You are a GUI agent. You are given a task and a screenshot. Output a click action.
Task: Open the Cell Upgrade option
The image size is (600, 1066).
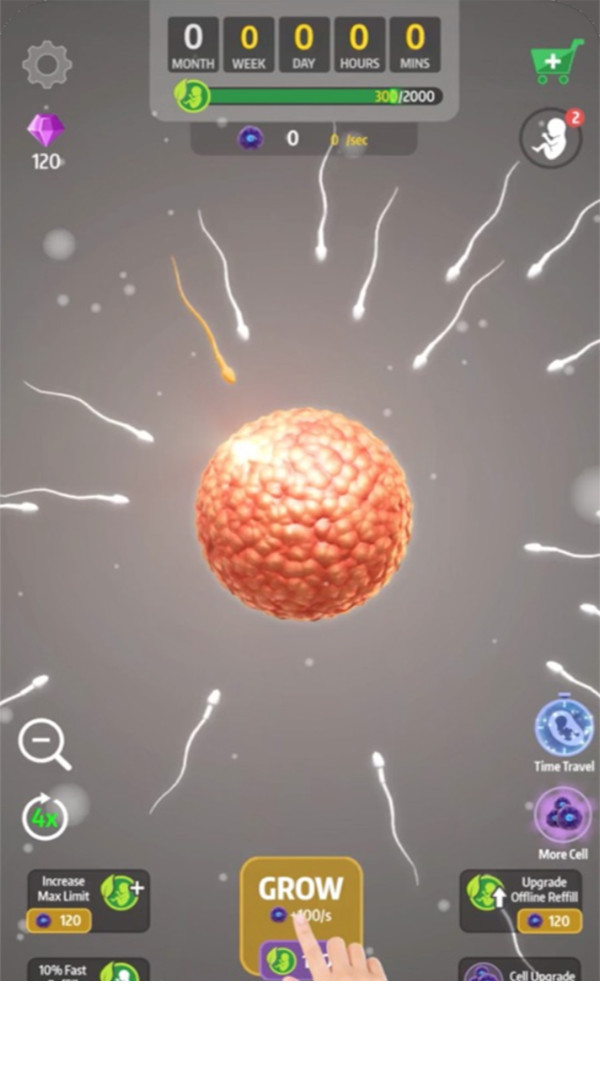click(520, 970)
